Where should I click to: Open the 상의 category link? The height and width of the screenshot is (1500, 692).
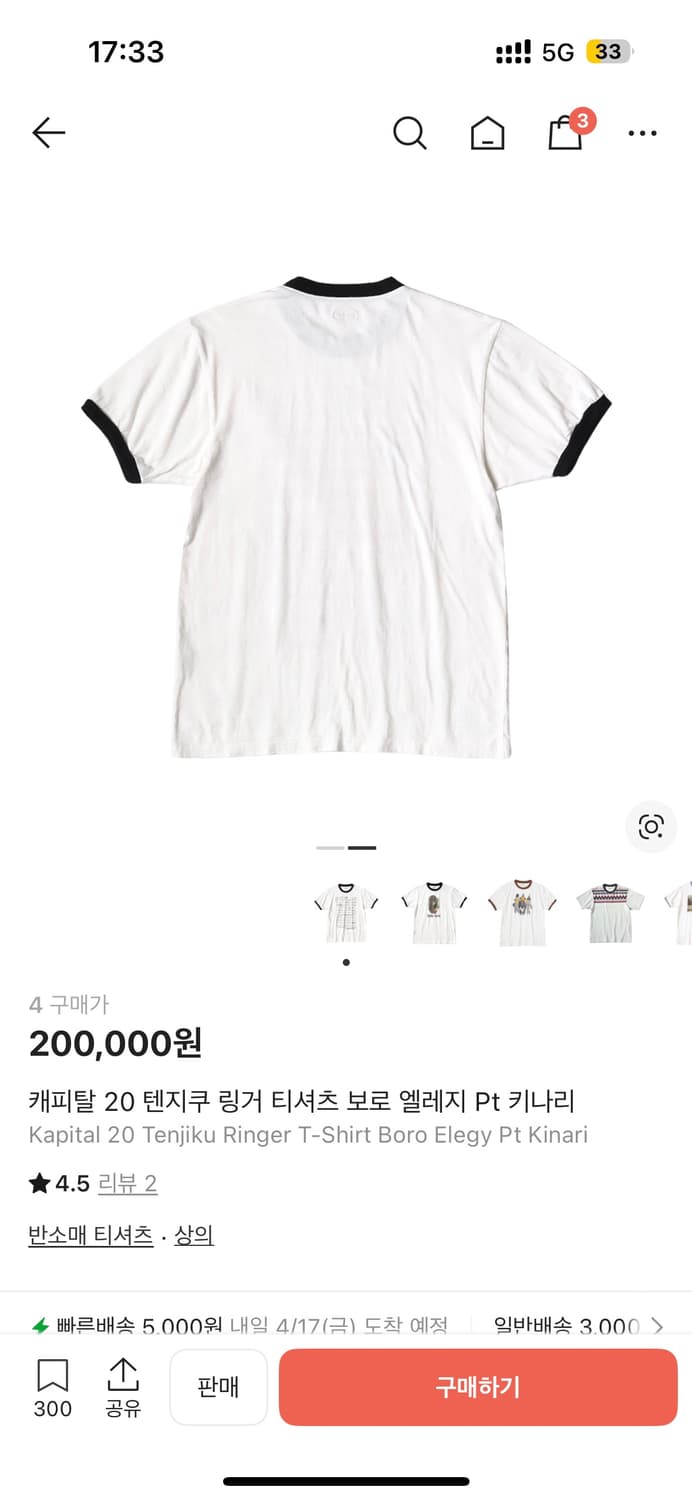tap(194, 1235)
